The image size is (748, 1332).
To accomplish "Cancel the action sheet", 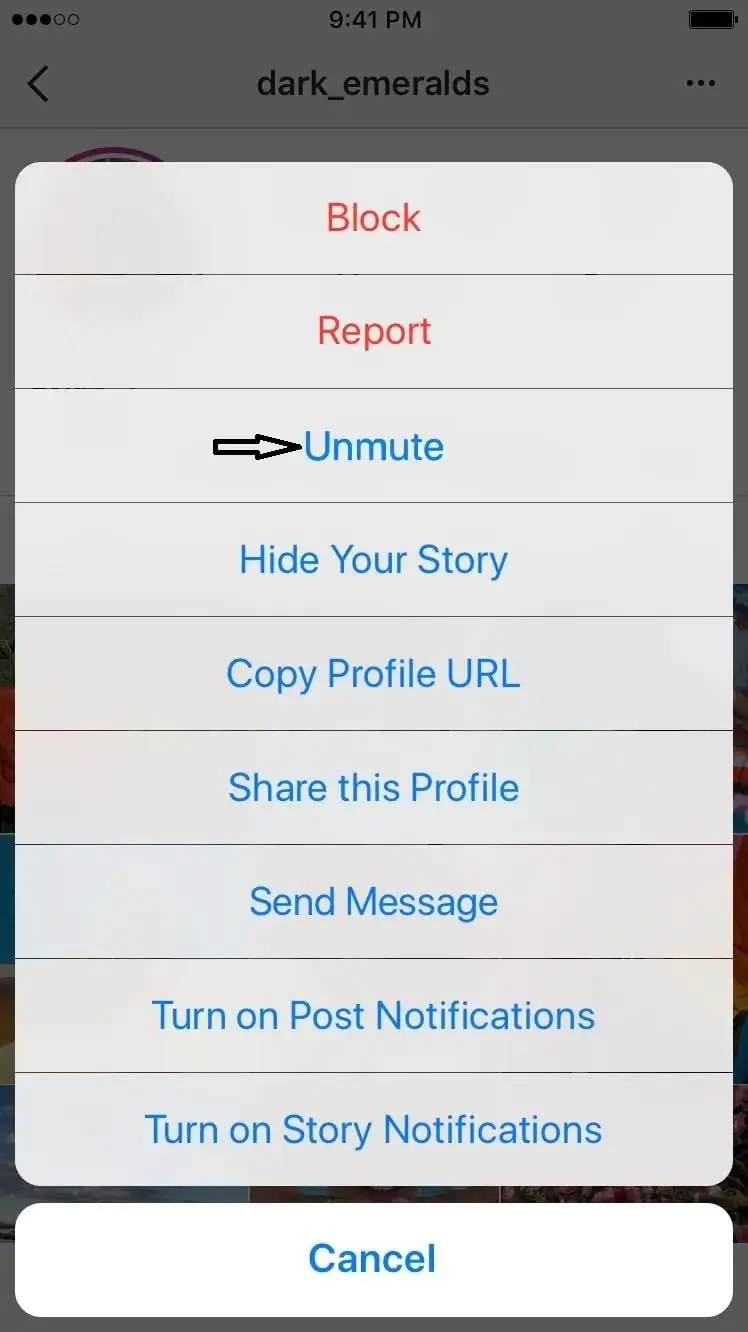I will (x=373, y=1259).
